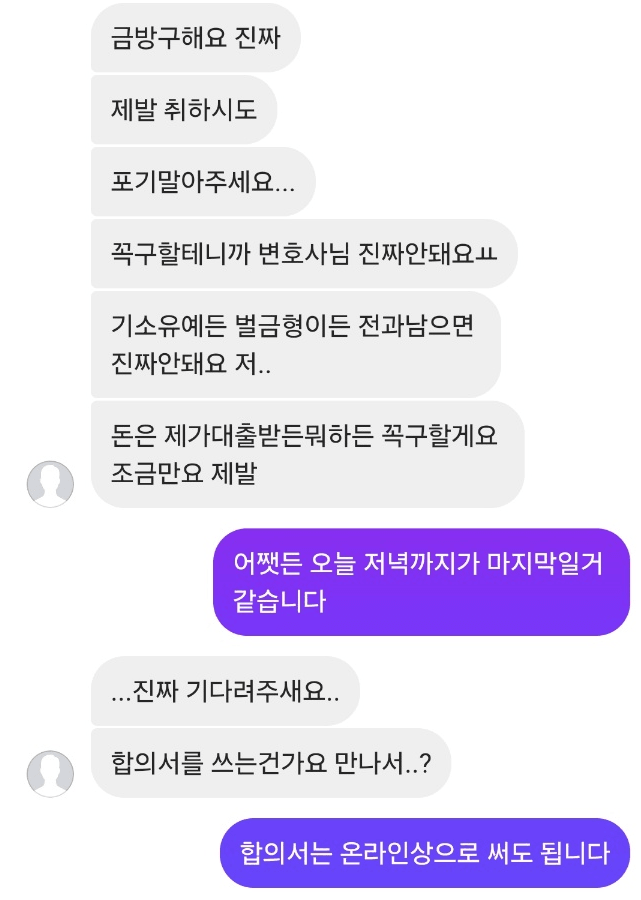Viewport: 641px width, 900px height.
Task: Open sender's avatar beside 합의서를 쓰는건가요 message
Action: 50,773
